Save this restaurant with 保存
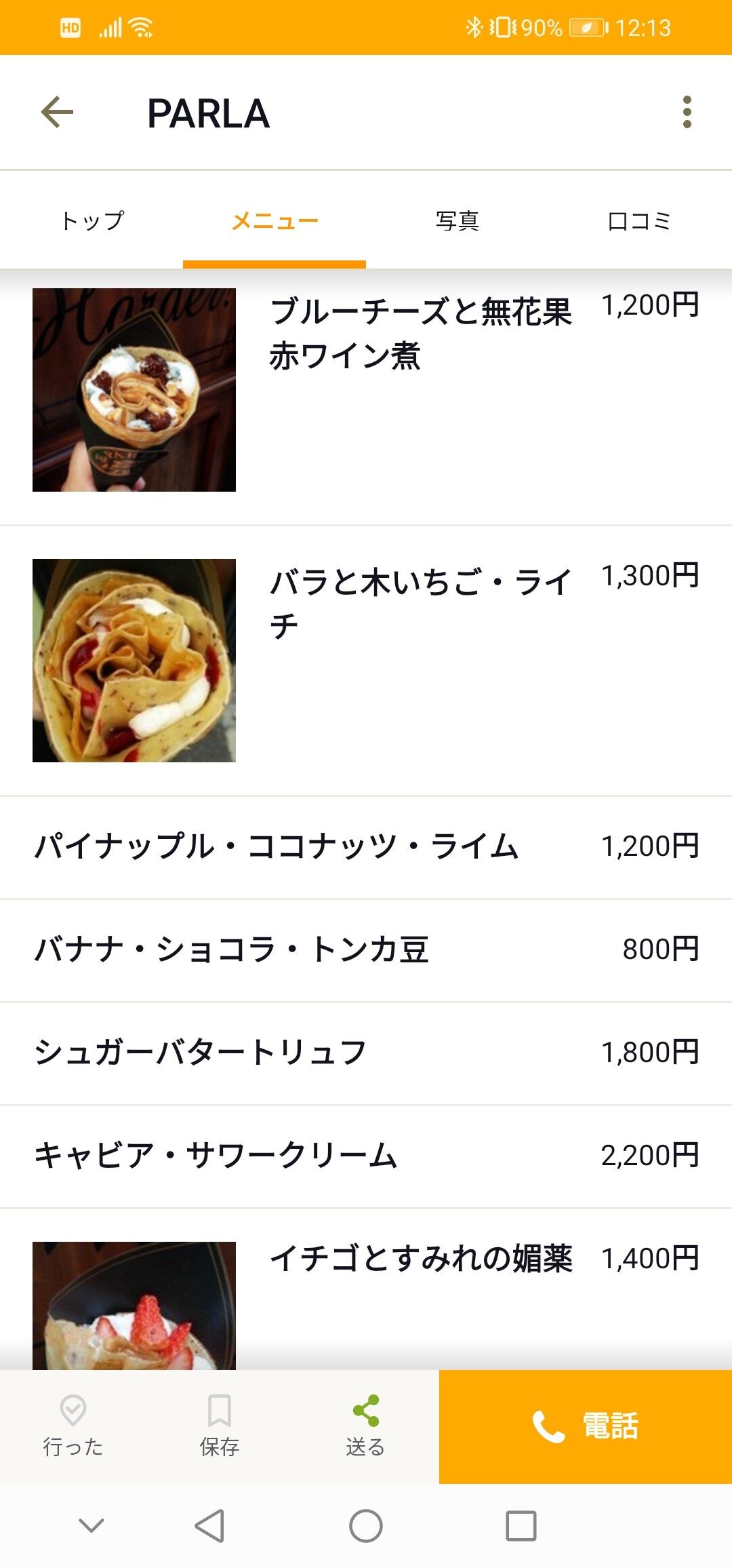The width and height of the screenshot is (732, 1568). (x=219, y=1426)
